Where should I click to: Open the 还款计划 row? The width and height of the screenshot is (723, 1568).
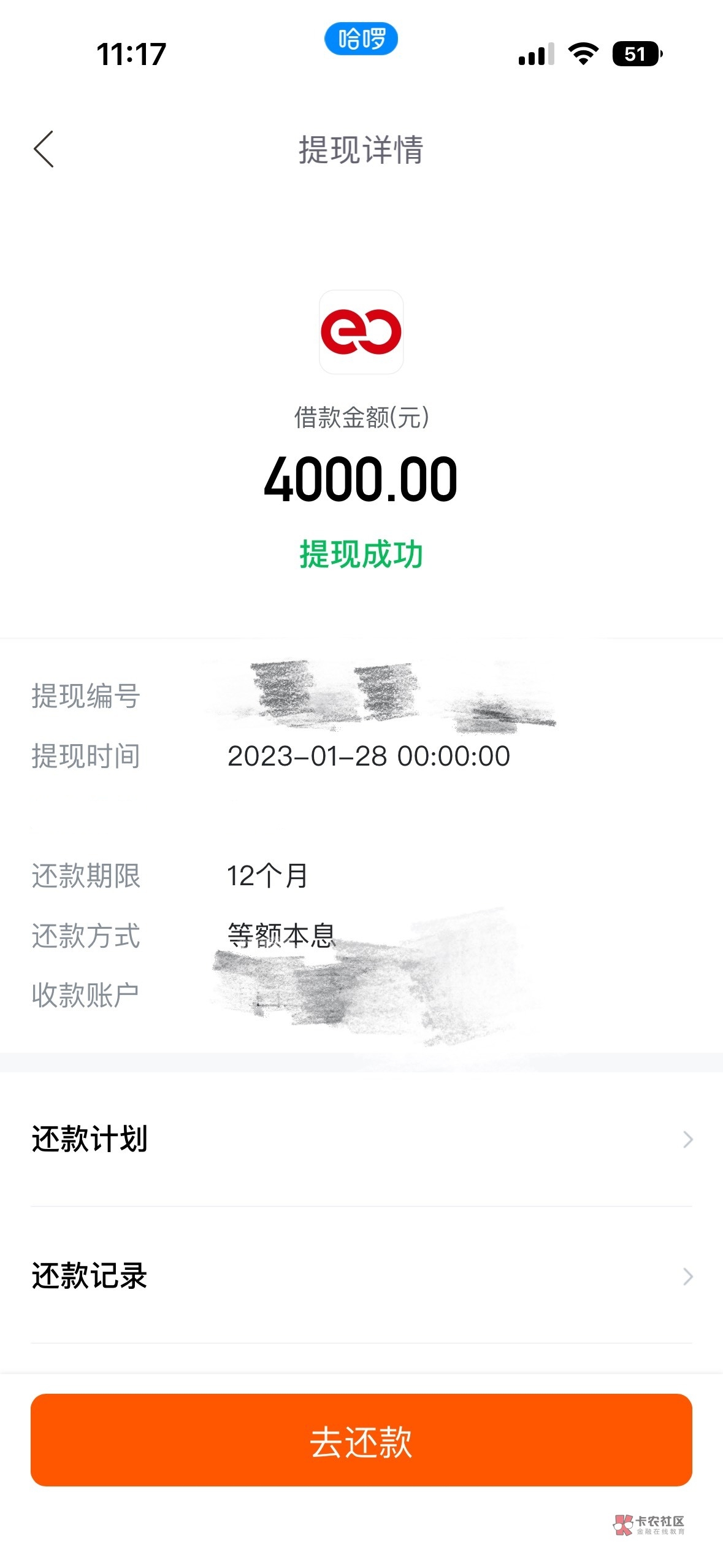(361, 1139)
